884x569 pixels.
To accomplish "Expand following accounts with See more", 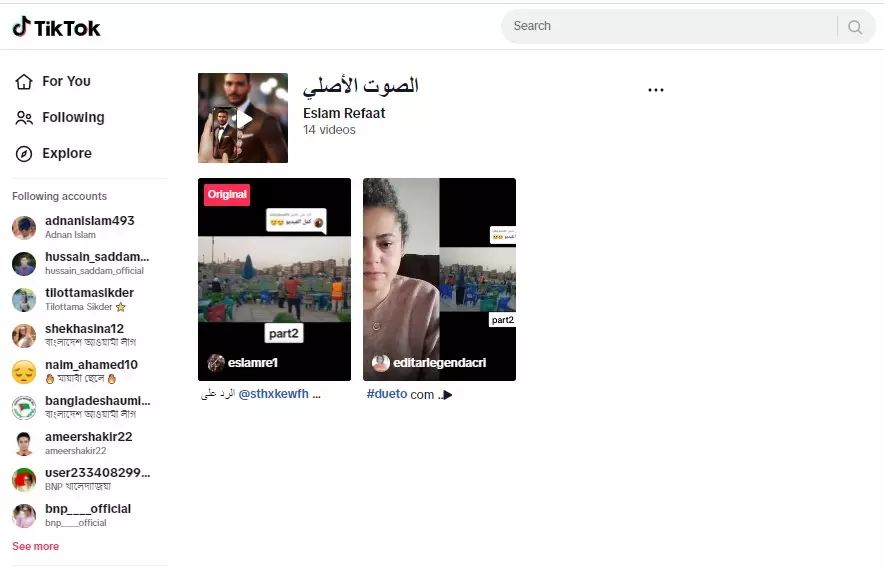I will pos(35,546).
